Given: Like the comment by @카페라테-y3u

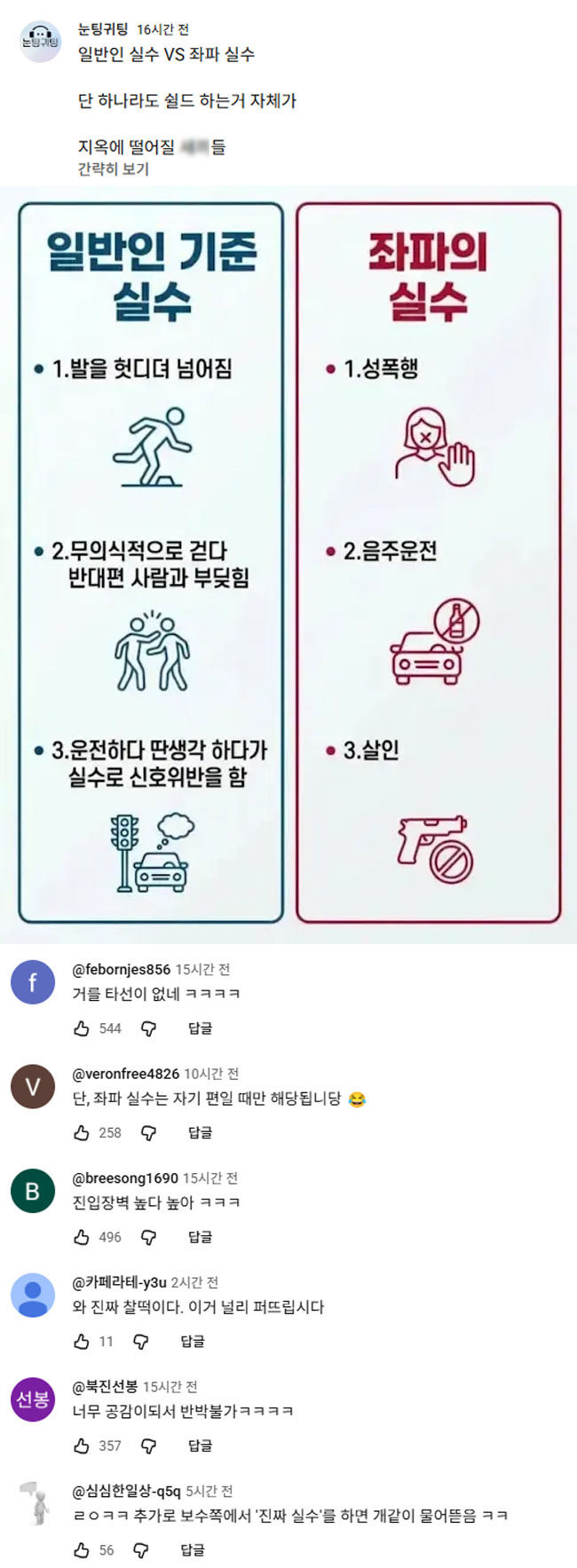Looking at the screenshot, I should (x=82, y=1342).
